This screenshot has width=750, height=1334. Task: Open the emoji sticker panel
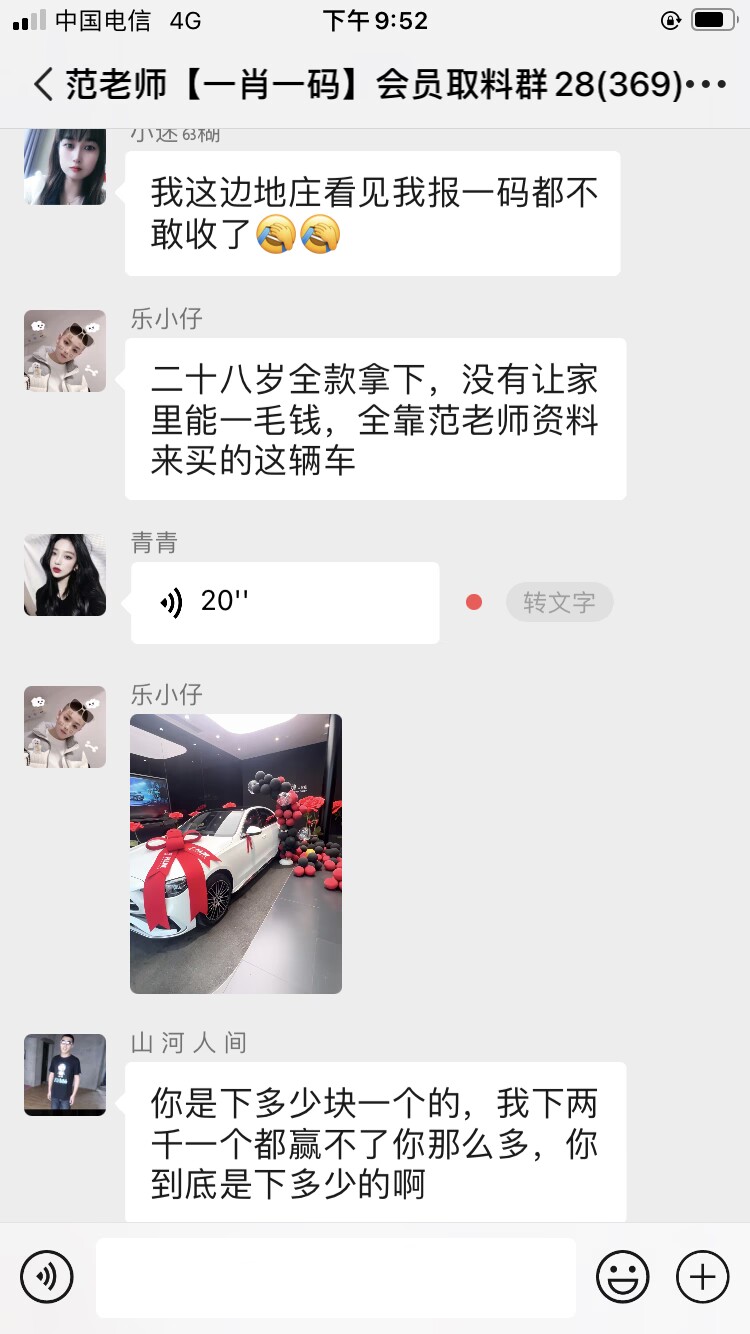622,1277
